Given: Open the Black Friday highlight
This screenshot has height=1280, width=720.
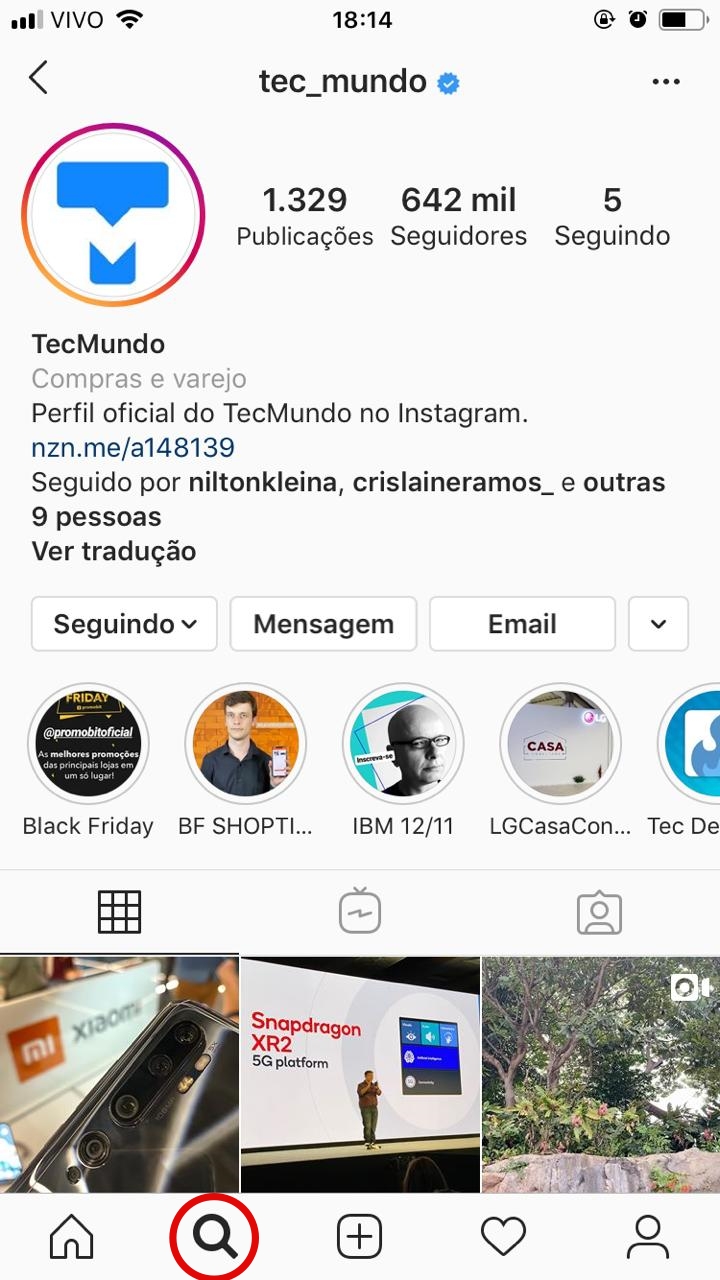Looking at the screenshot, I should point(88,745).
